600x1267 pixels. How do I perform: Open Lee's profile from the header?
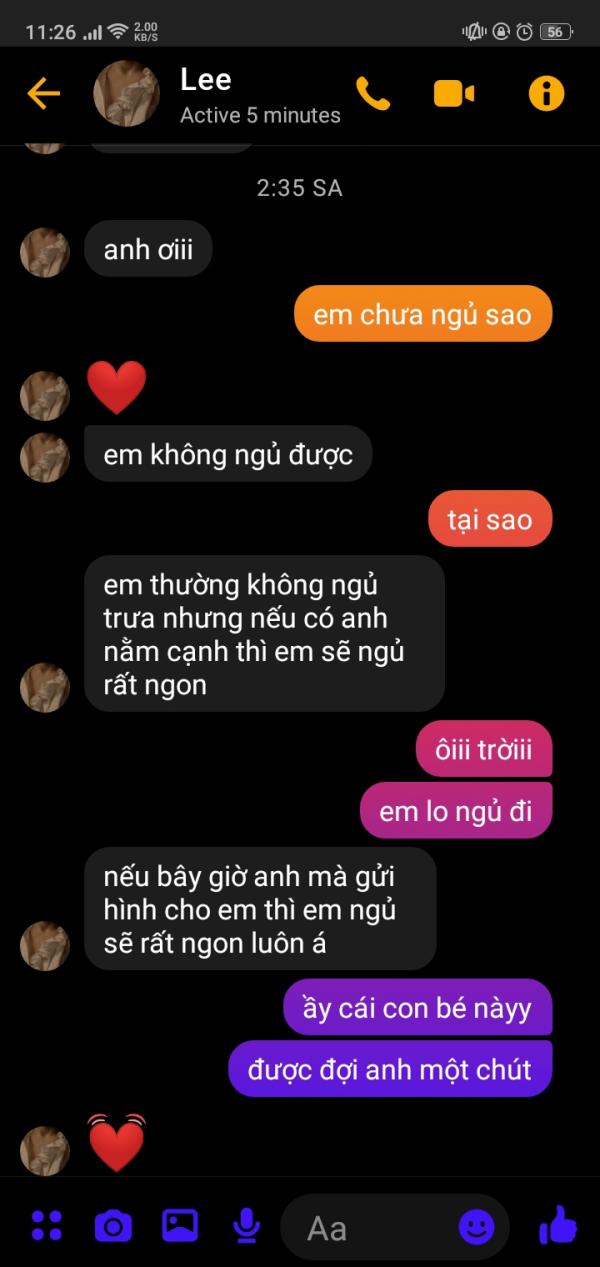coord(127,93)
